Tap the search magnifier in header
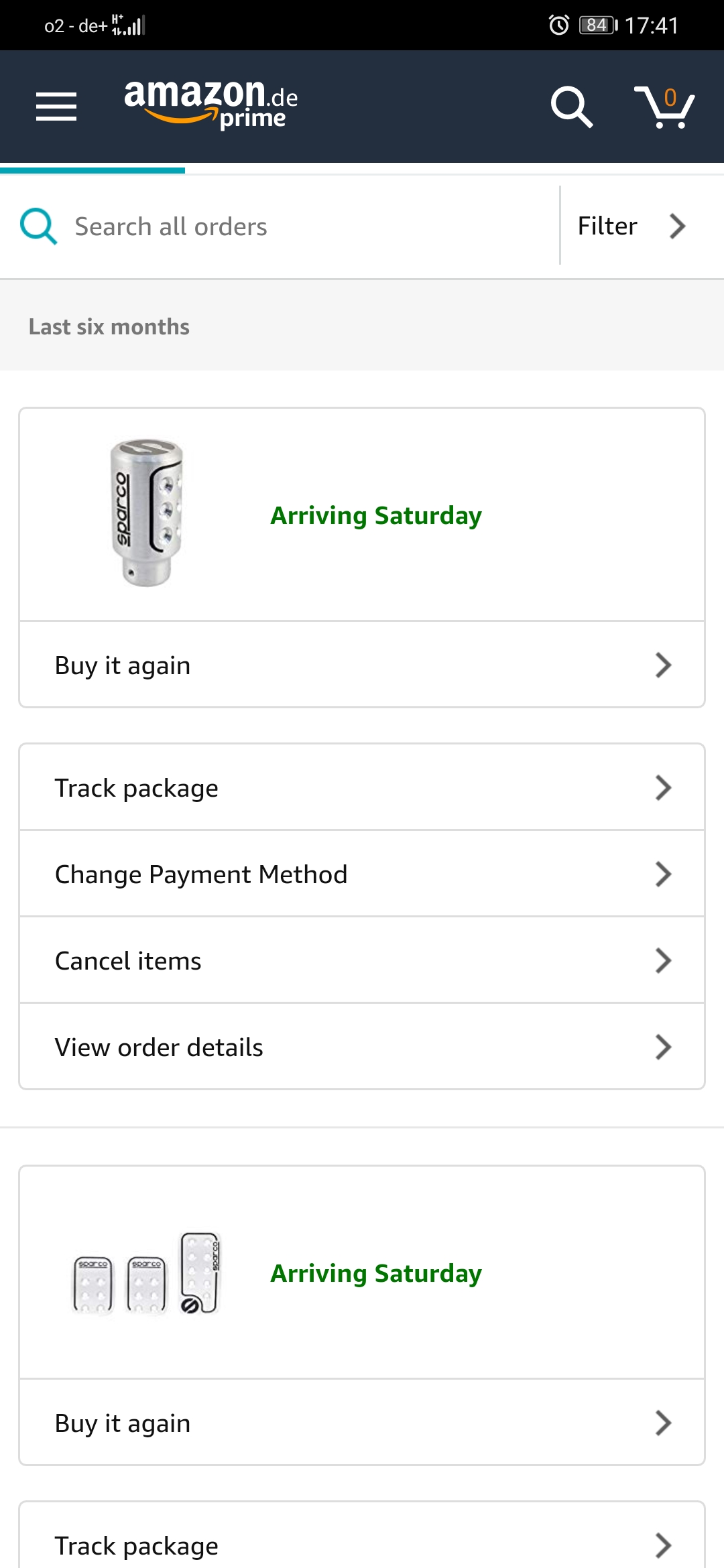724x1568 pixels. click(x=571, y=107)
